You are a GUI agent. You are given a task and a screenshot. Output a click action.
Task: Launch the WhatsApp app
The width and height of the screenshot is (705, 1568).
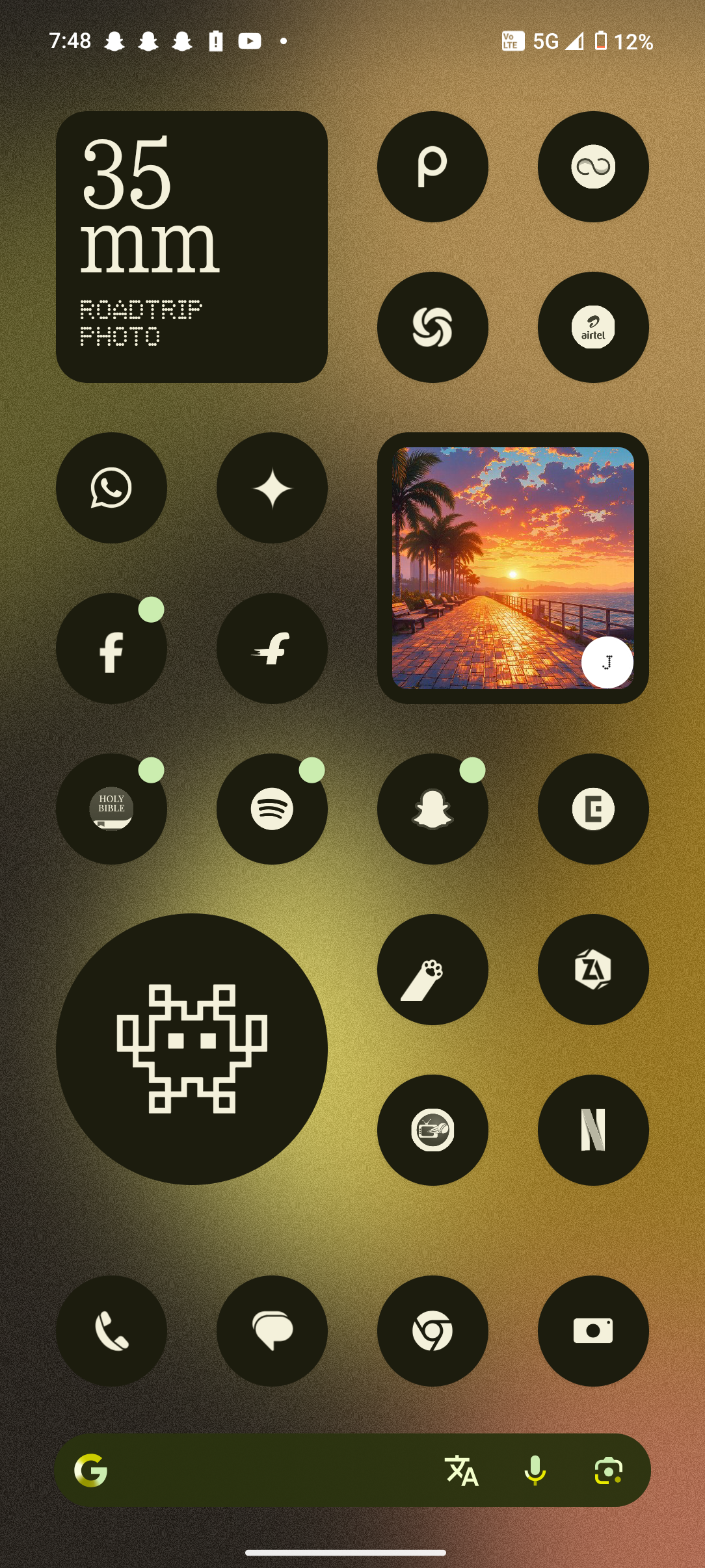click(111, 488)
